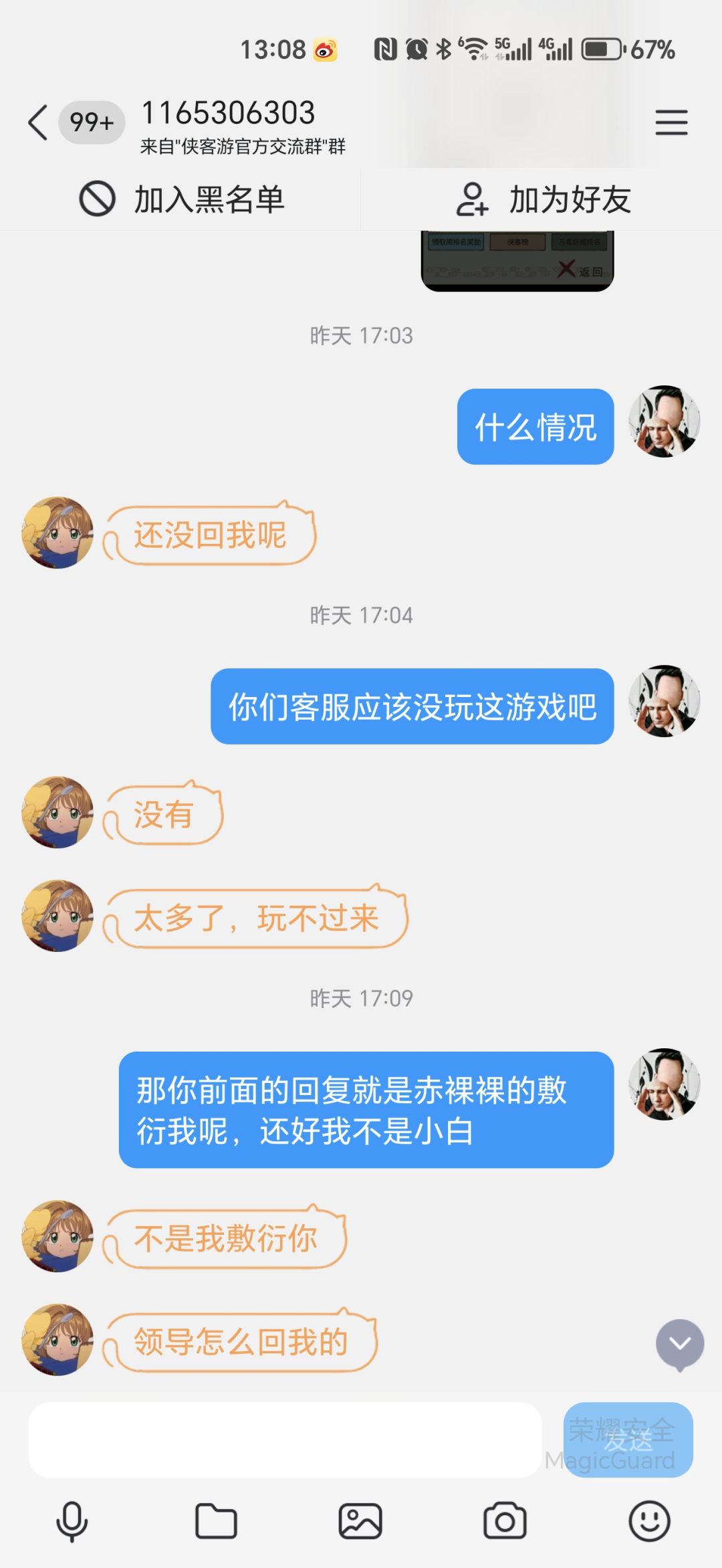Open the game screenshot image in chat
This screenshot has height=1568, width=722.
click(517, 261)
